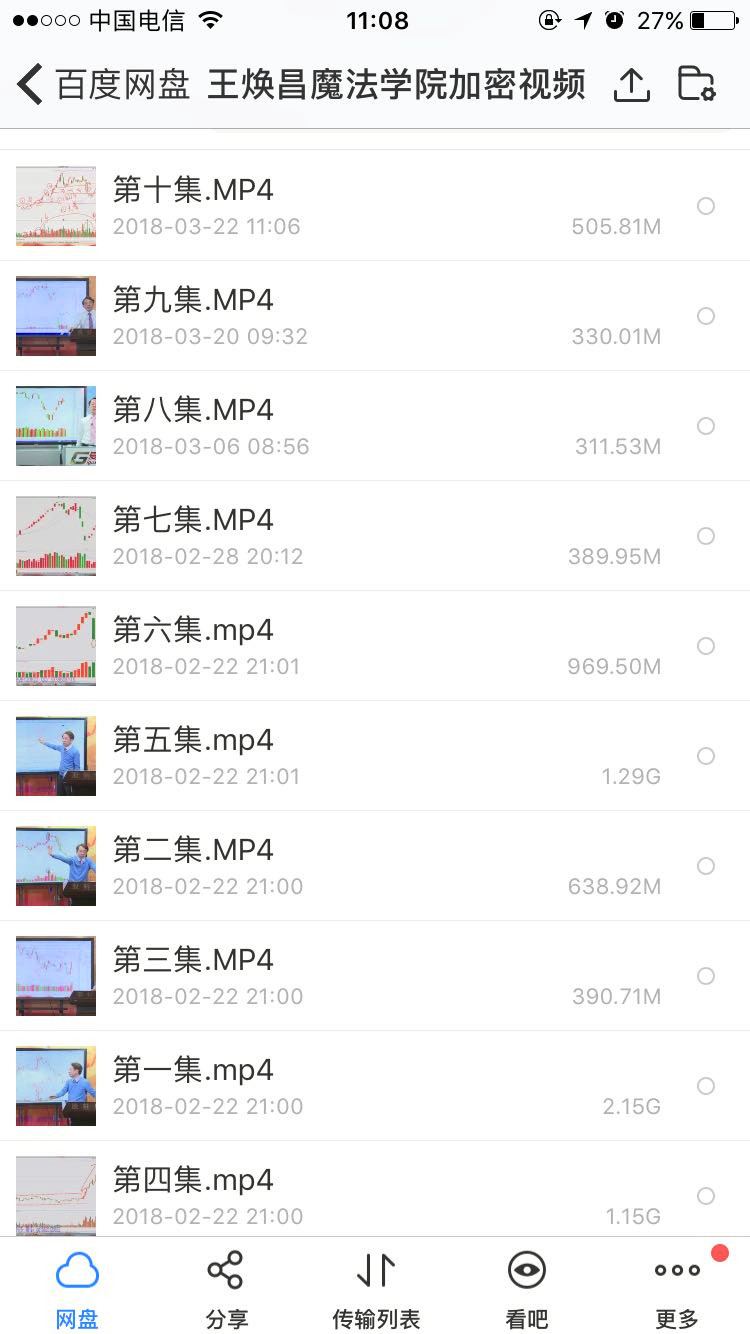The height and width of the screenshot is (1334, 750).
Task: Mark 第三集.MP4 as selected
Action: tap(706, 976)
